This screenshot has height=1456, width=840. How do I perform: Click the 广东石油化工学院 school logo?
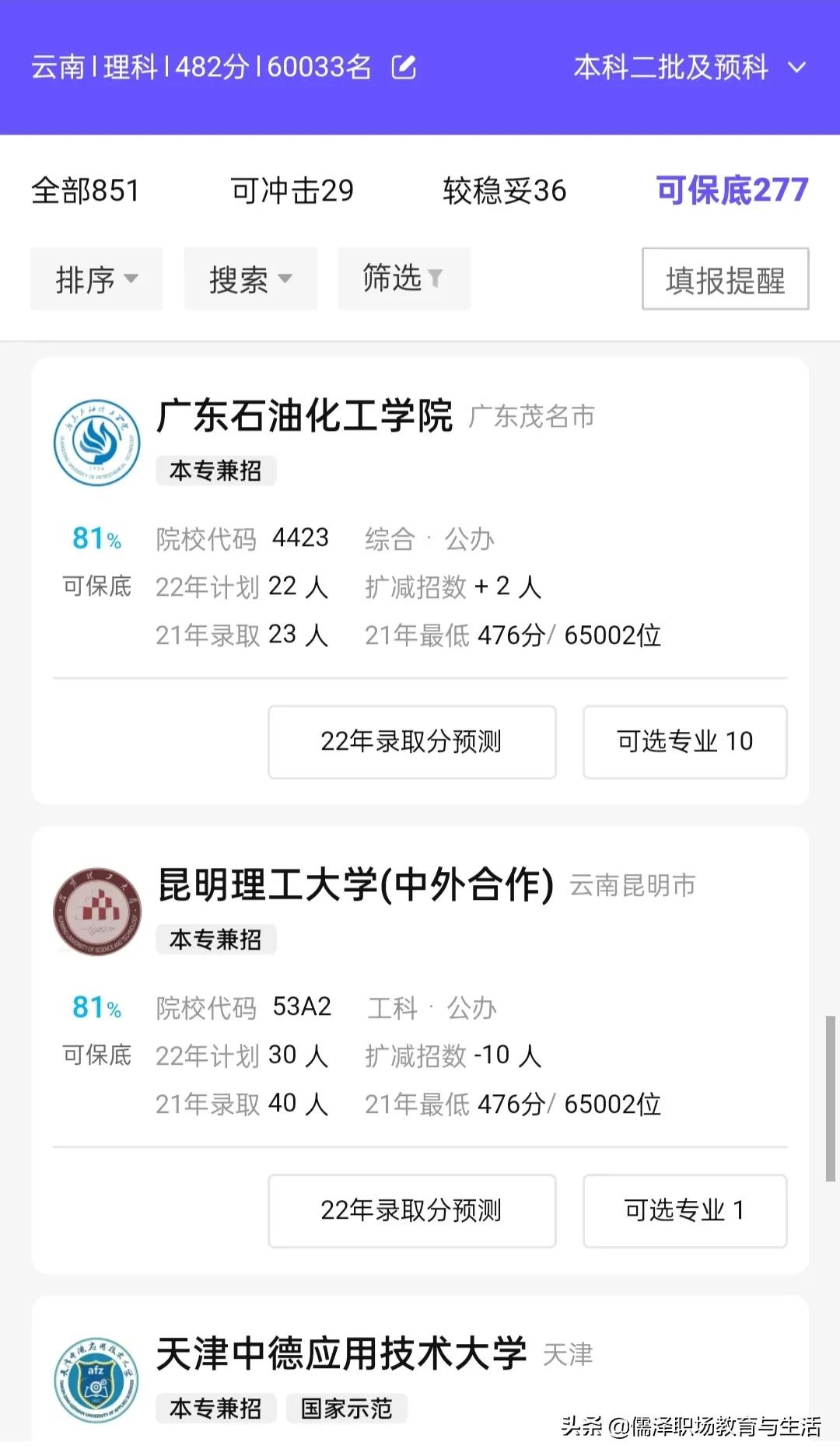click(x=96, y=442)
